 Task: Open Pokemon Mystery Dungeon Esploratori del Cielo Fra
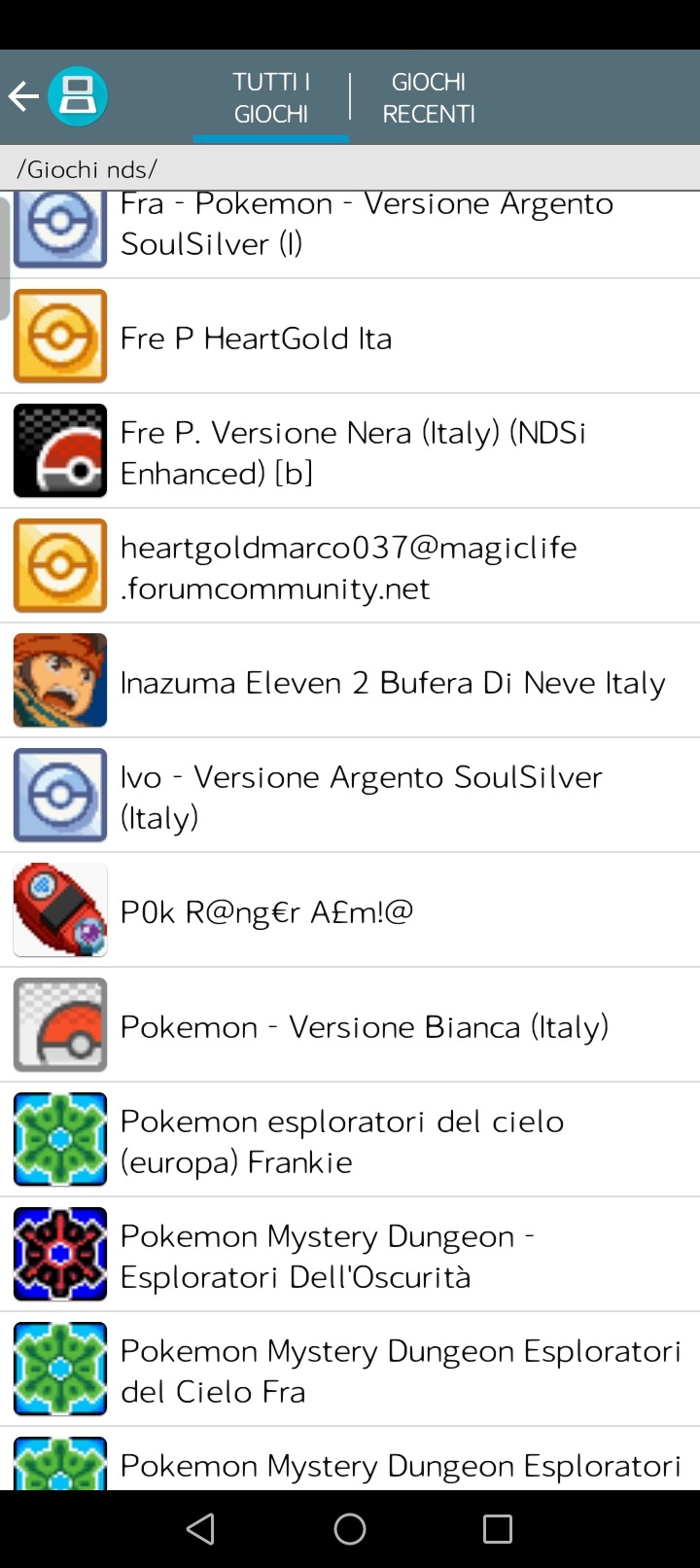tap(350, 1370)
